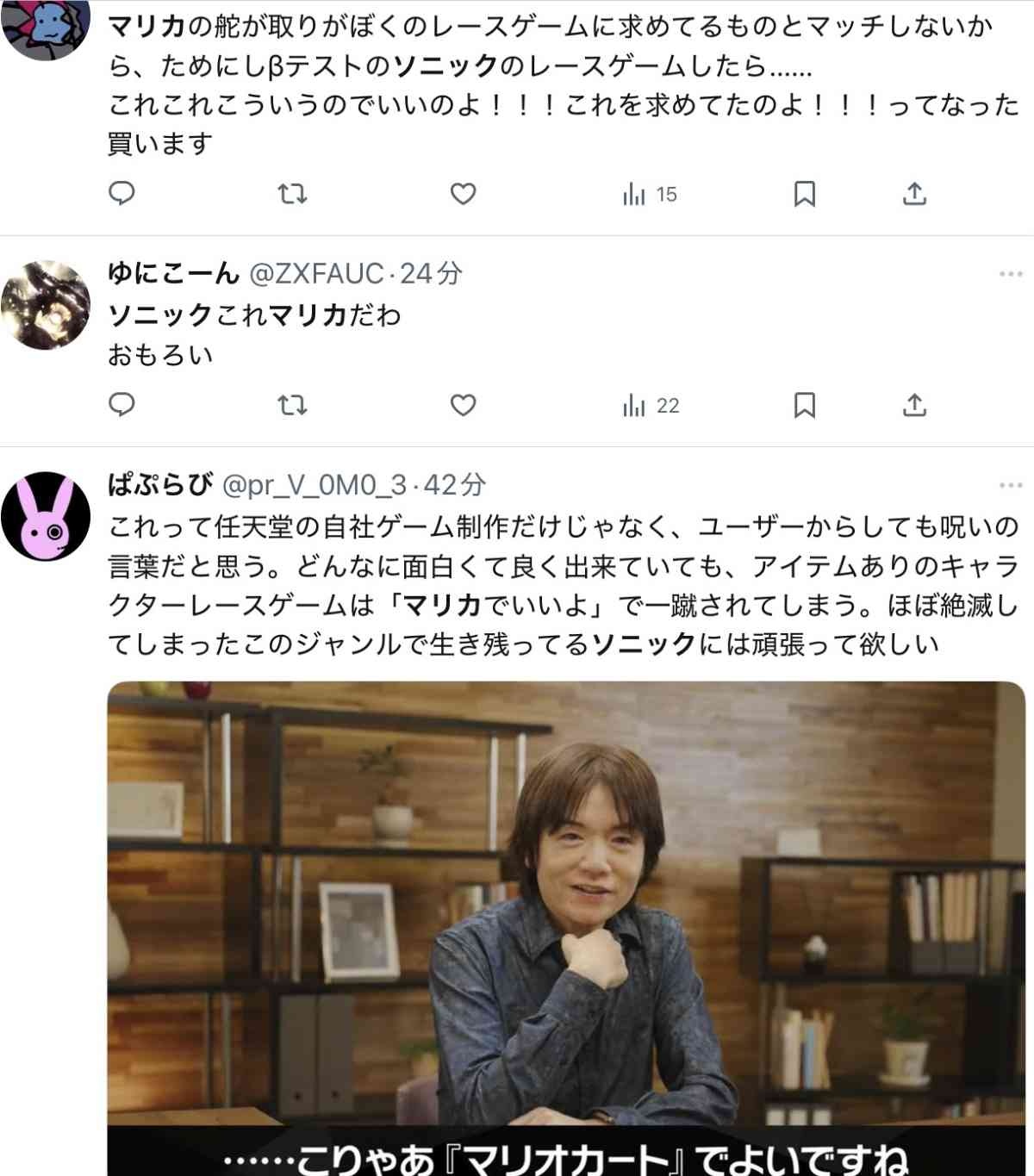Open overflow menu on ぱぷらび's tweet

pos(1010,485)
